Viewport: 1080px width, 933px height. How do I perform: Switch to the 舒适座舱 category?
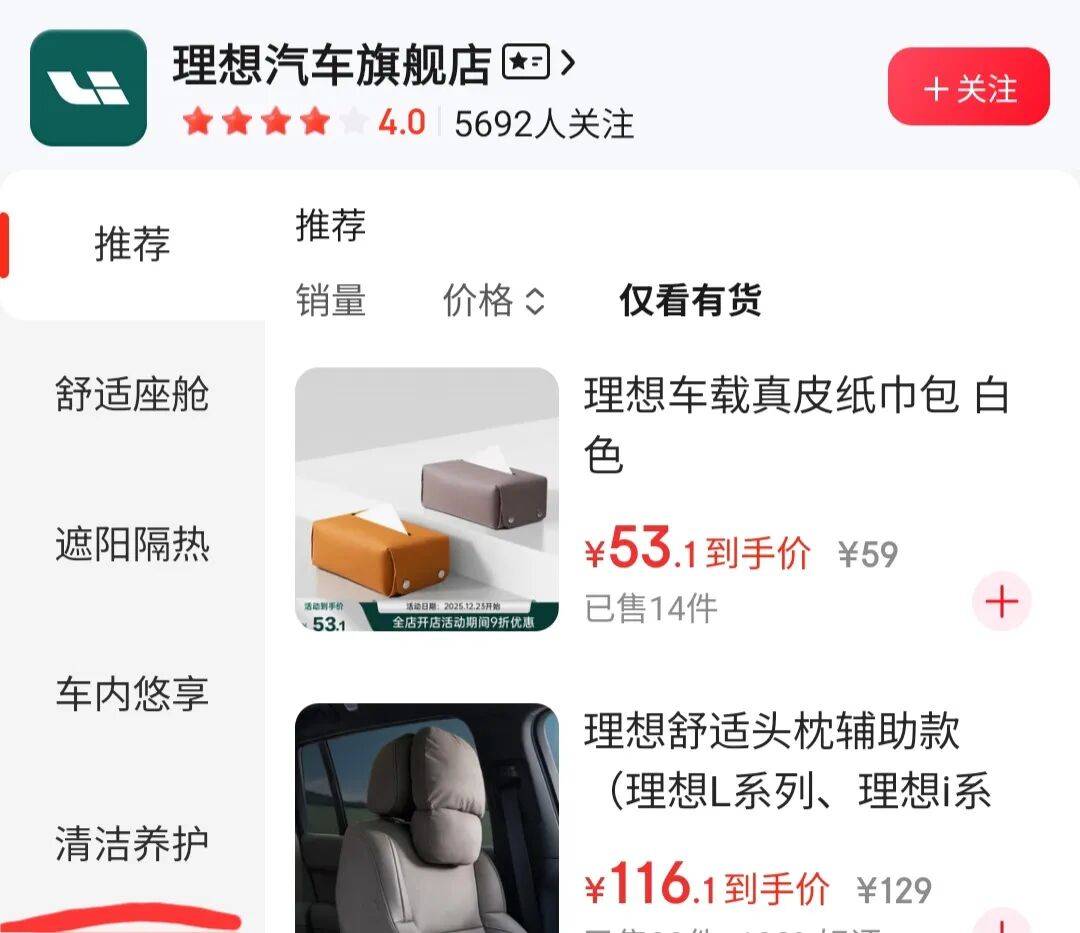[x=132, y=394]
